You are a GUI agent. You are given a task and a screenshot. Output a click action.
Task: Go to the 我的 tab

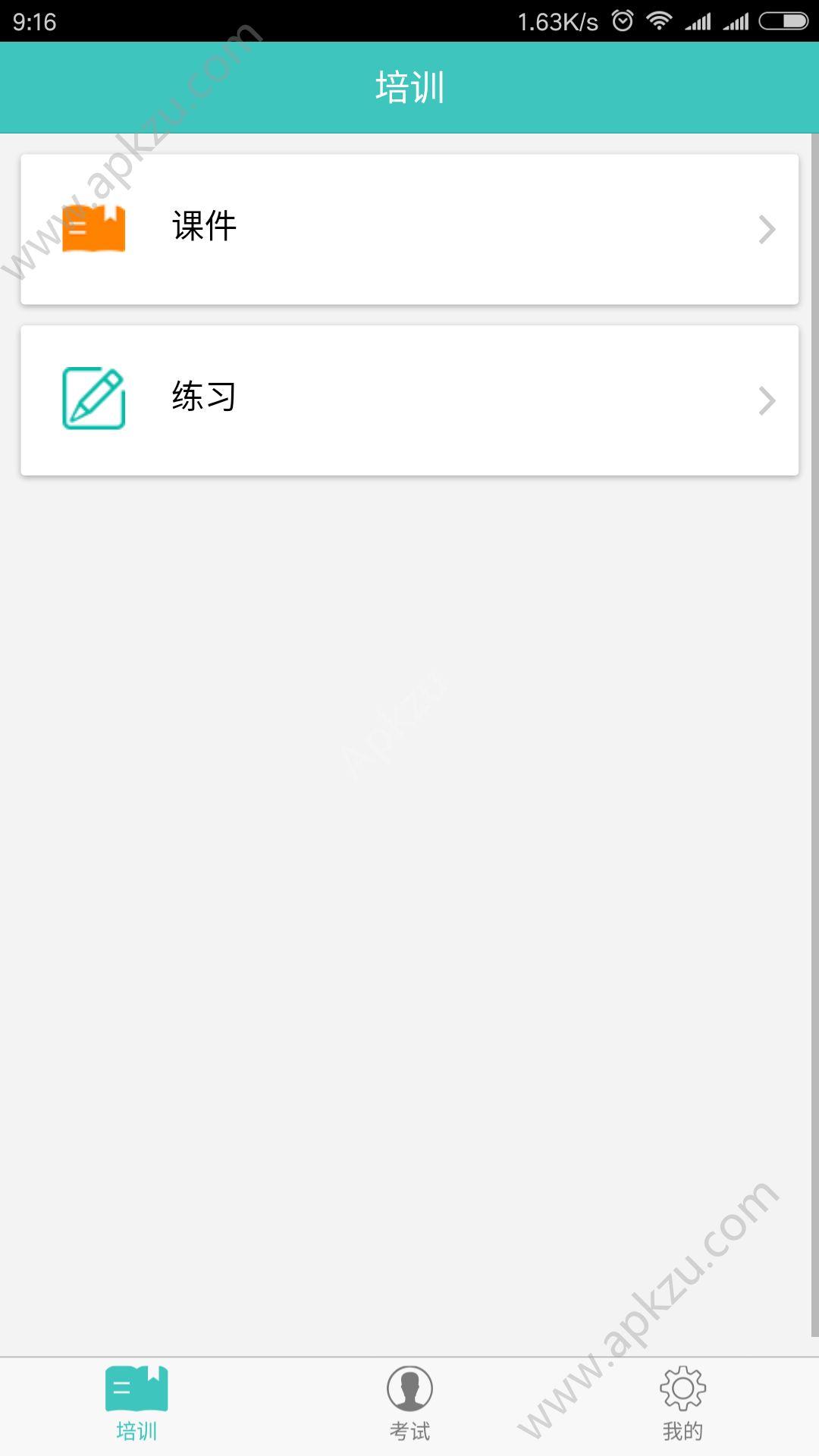tap(682, 1404)
